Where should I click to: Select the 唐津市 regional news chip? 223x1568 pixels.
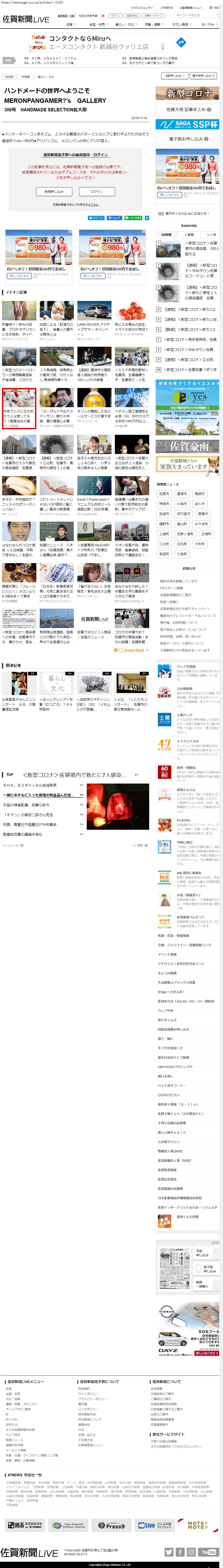click(x=182, y=494)
